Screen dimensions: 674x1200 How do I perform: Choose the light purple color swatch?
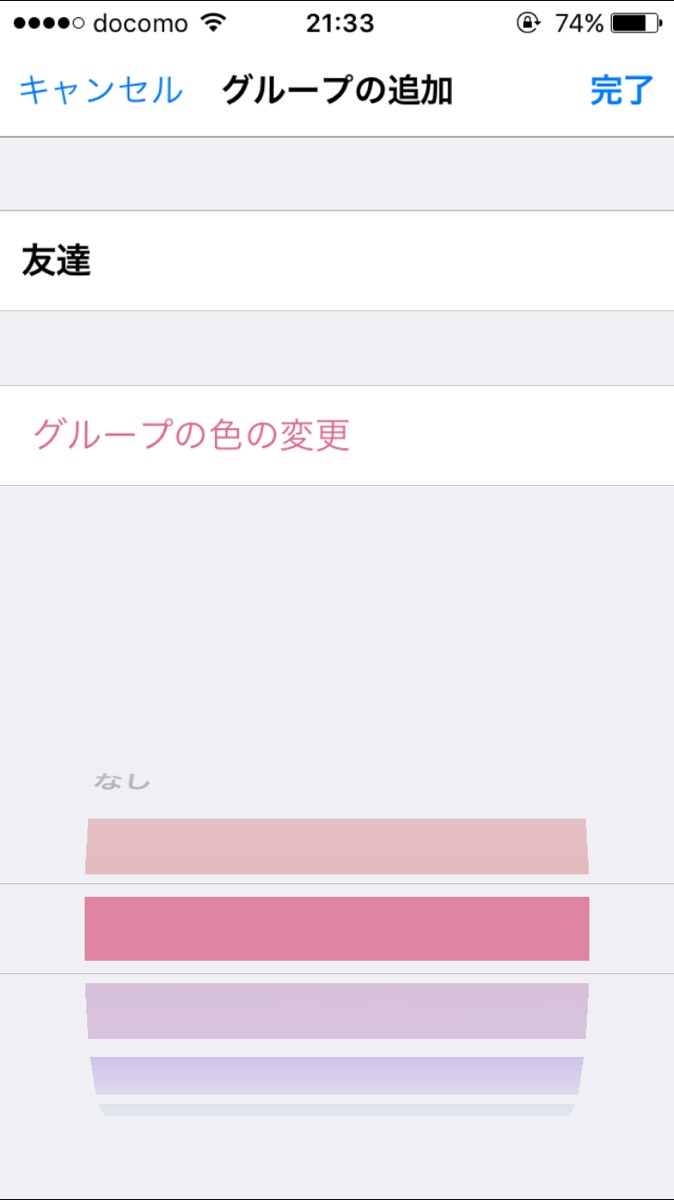pyautogui.click(x=336, y=1010)
